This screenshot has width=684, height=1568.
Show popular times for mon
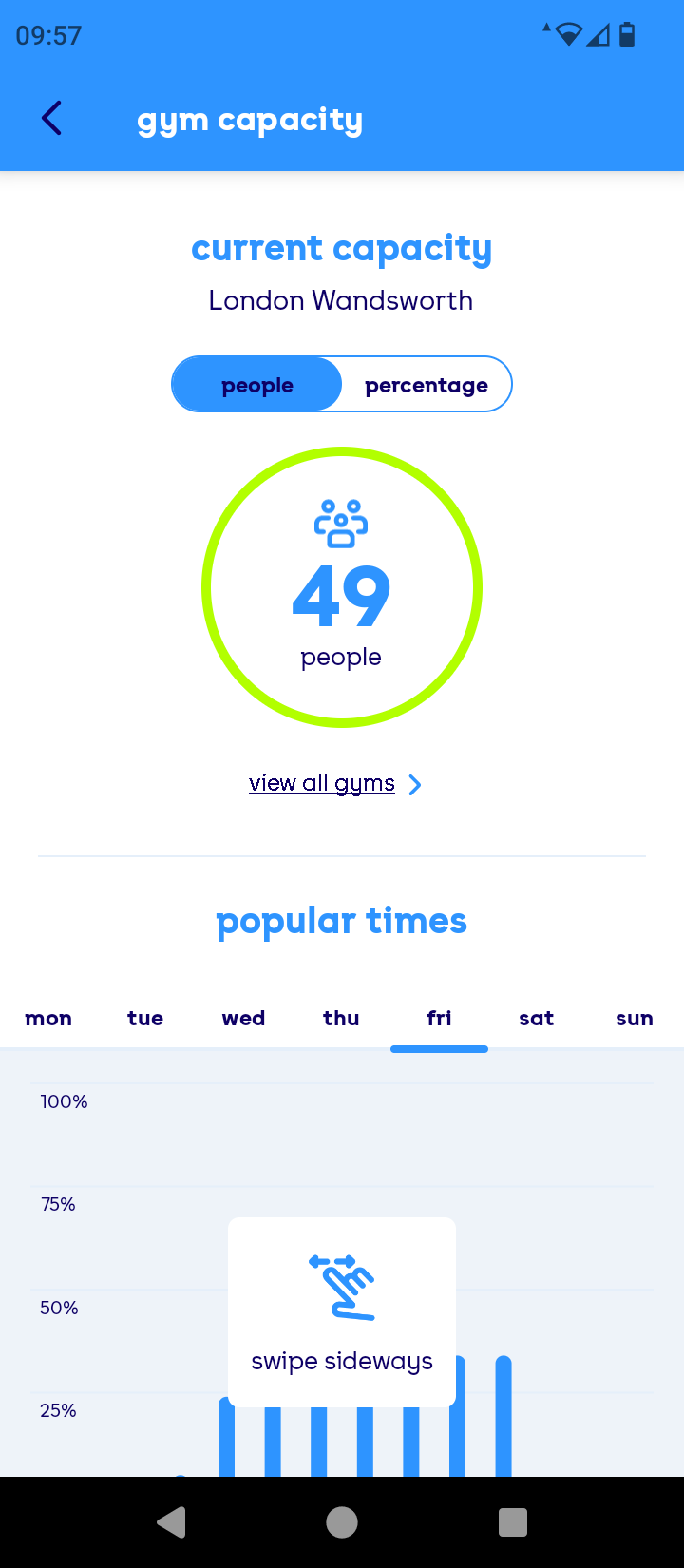(48, 1019)
